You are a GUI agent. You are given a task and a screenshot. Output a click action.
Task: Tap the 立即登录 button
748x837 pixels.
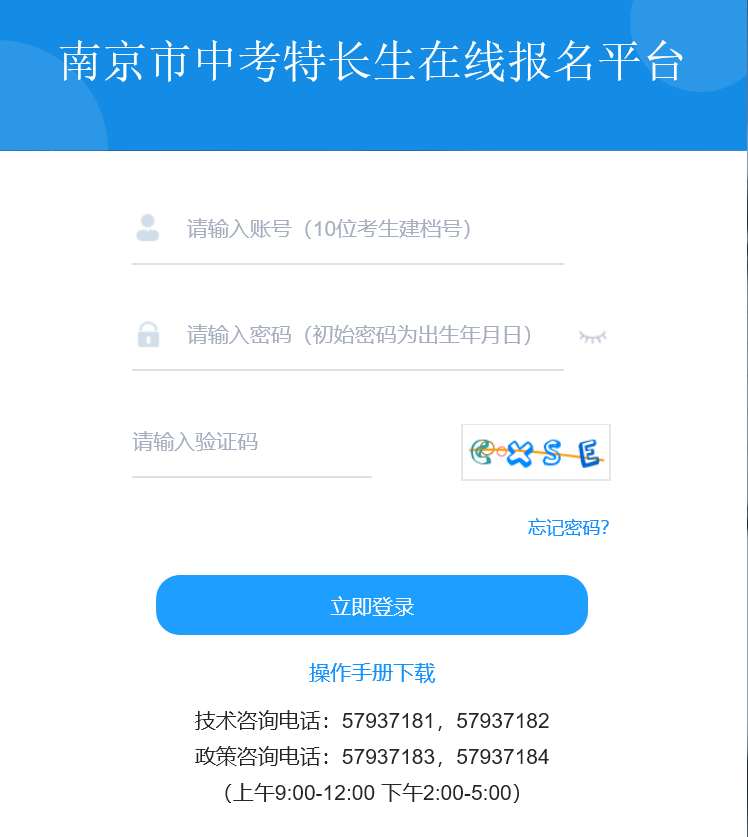coord(372,606)
